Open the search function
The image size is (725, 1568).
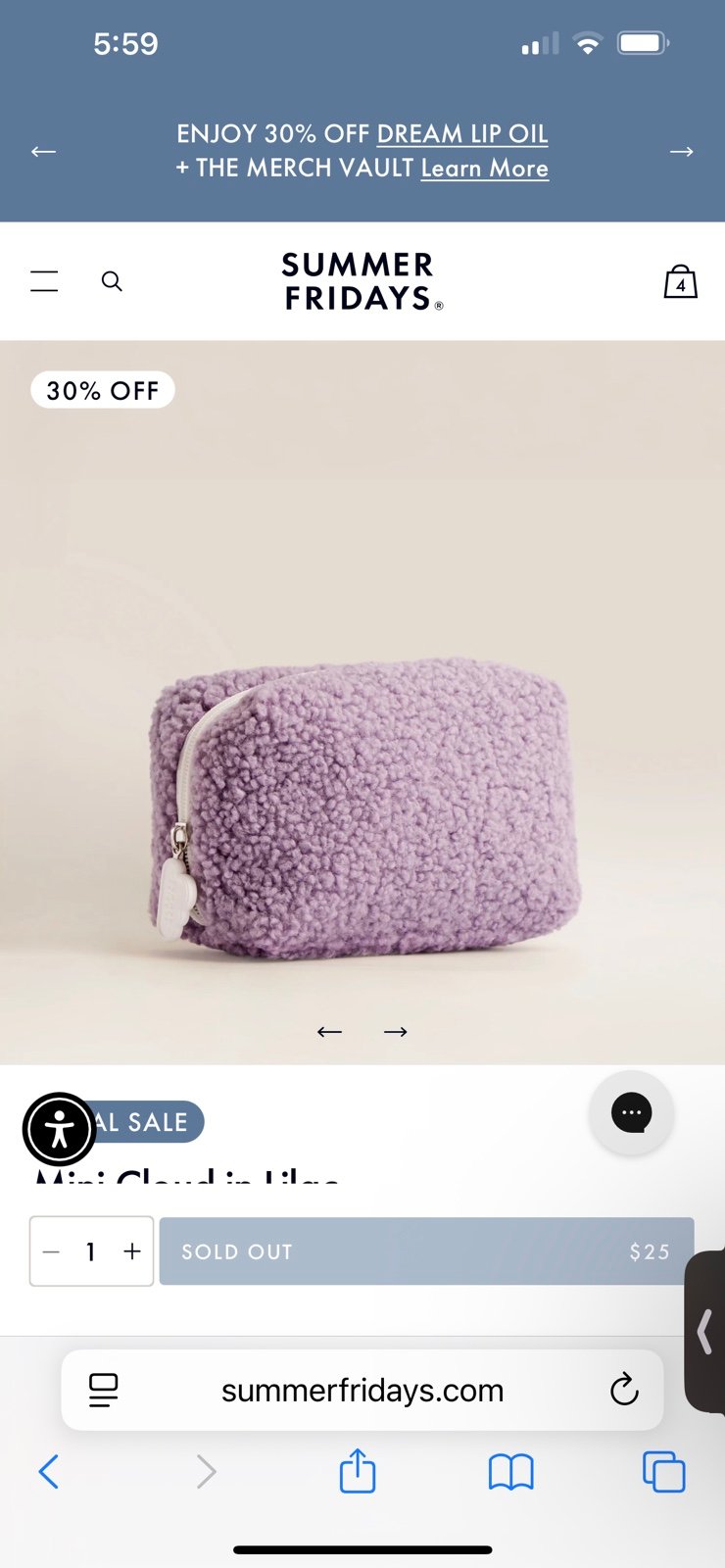click(112, 281)
